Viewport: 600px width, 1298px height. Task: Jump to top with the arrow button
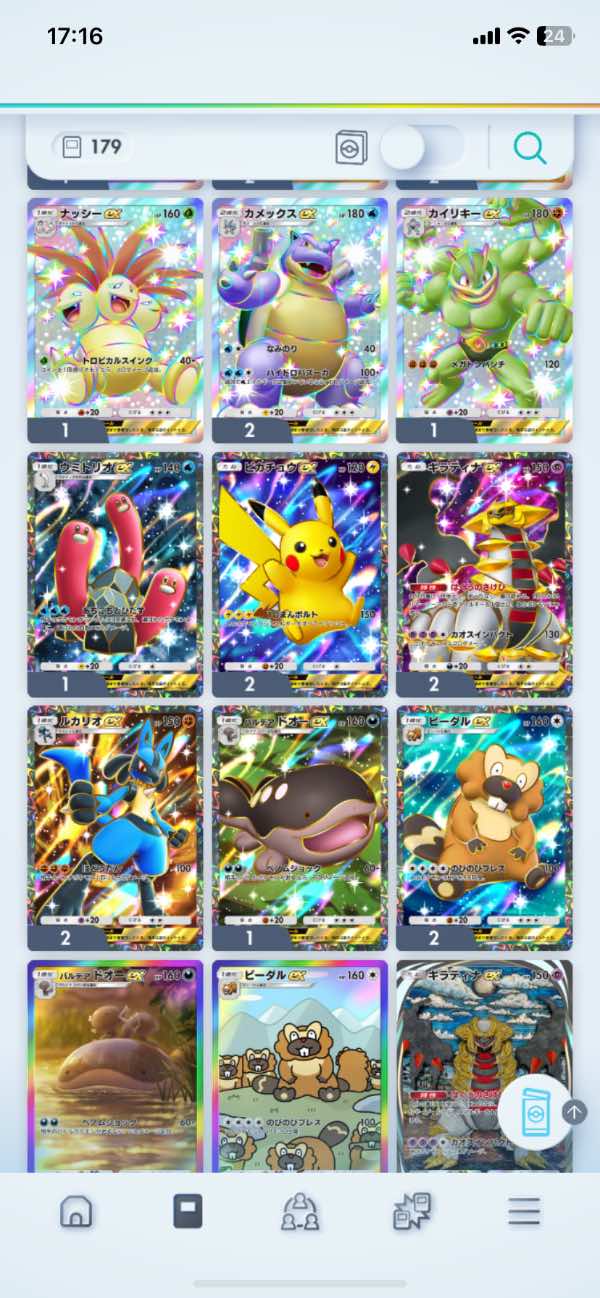coord(575,1111)
